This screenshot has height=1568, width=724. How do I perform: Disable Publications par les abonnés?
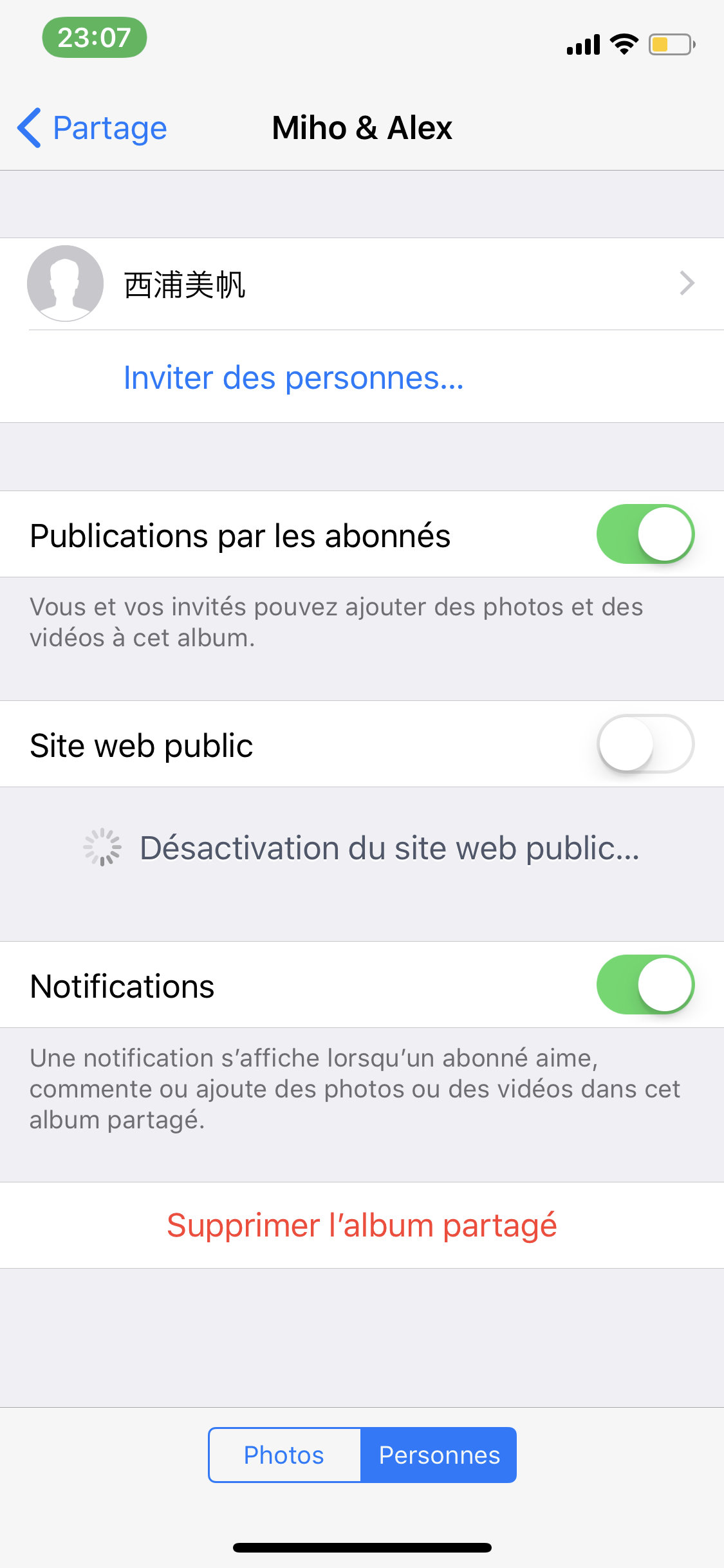point(645,534)
